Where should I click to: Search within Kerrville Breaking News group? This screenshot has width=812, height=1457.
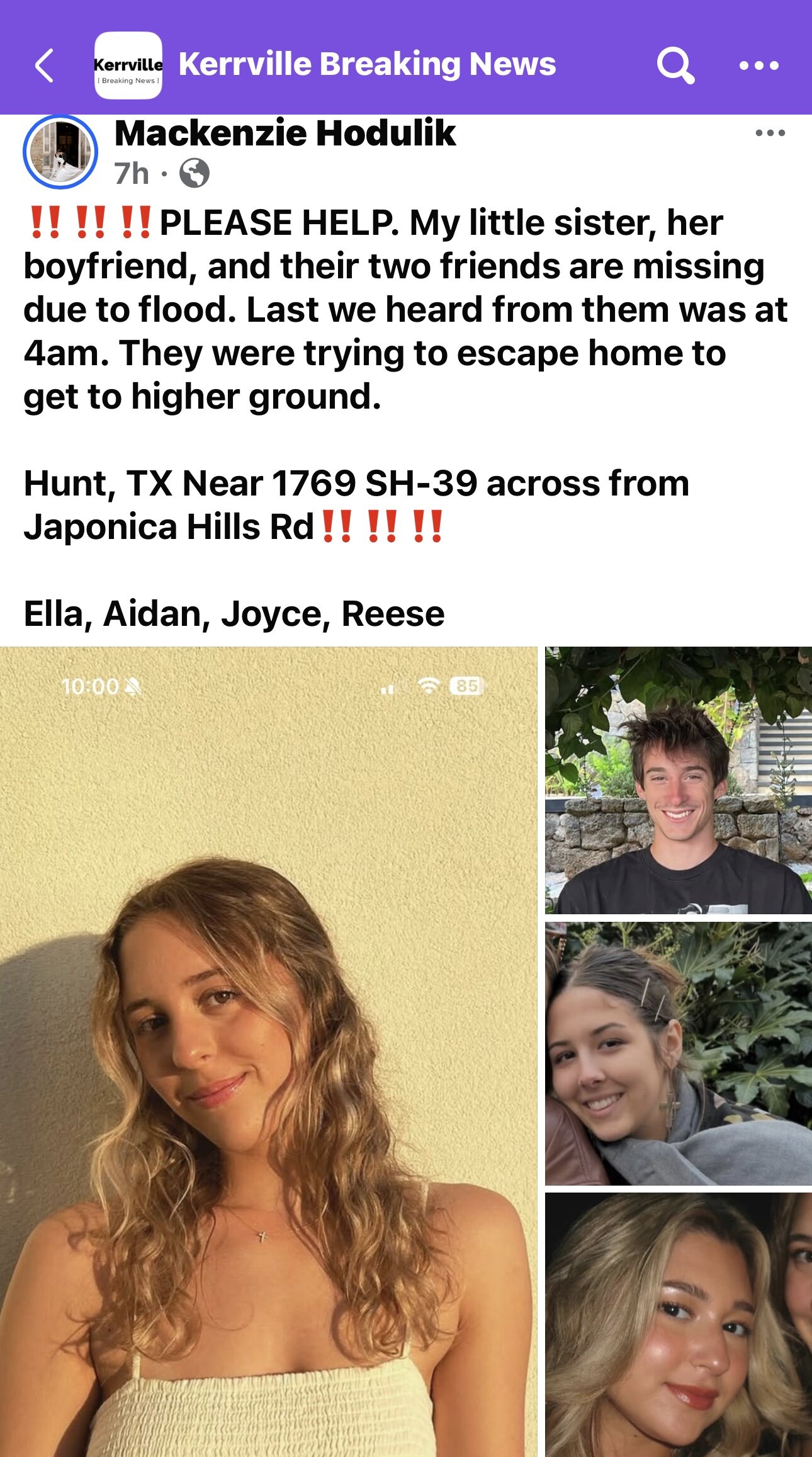click(x=675, y=65)
